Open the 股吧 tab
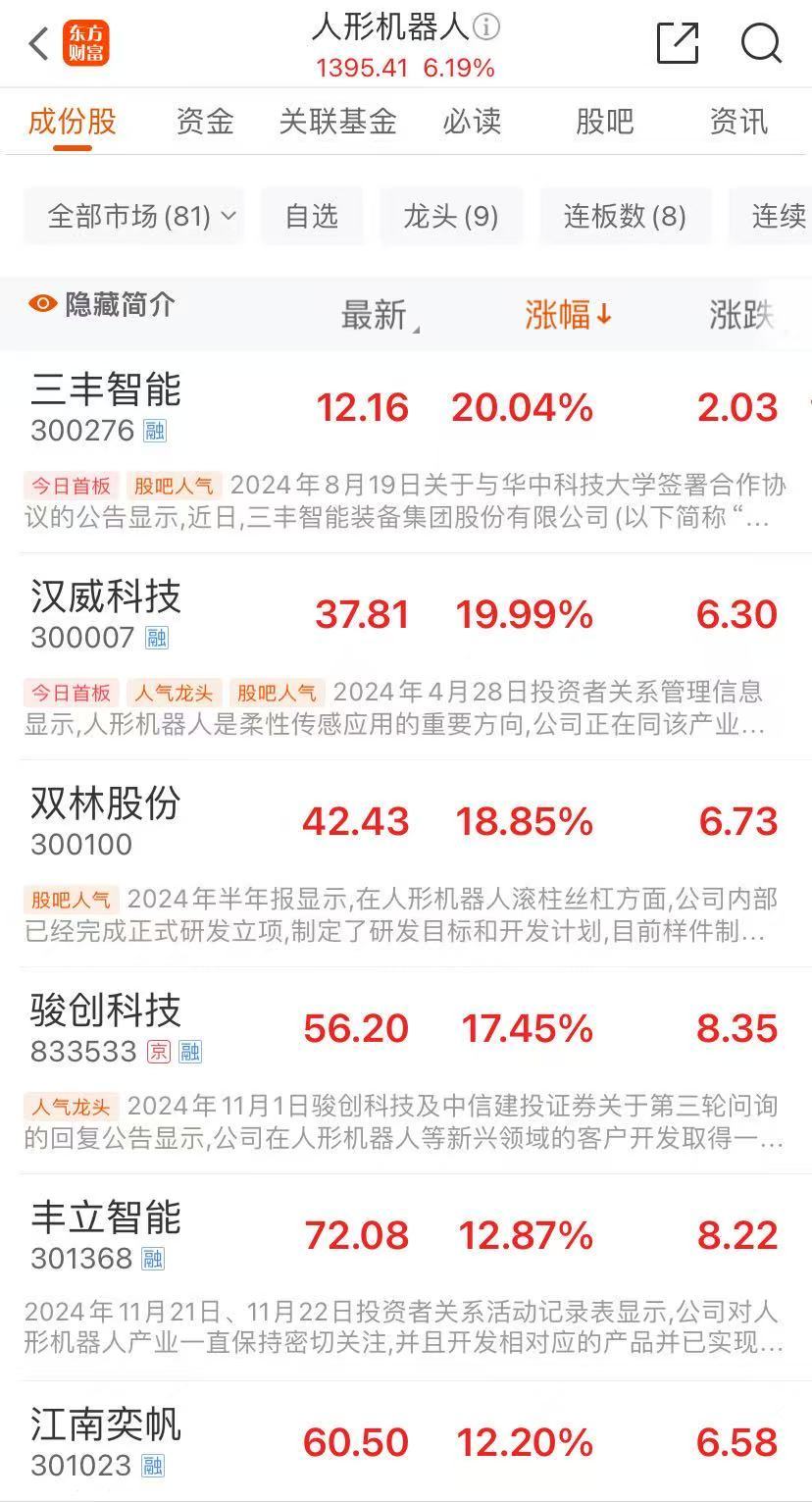 coord(604,122)
